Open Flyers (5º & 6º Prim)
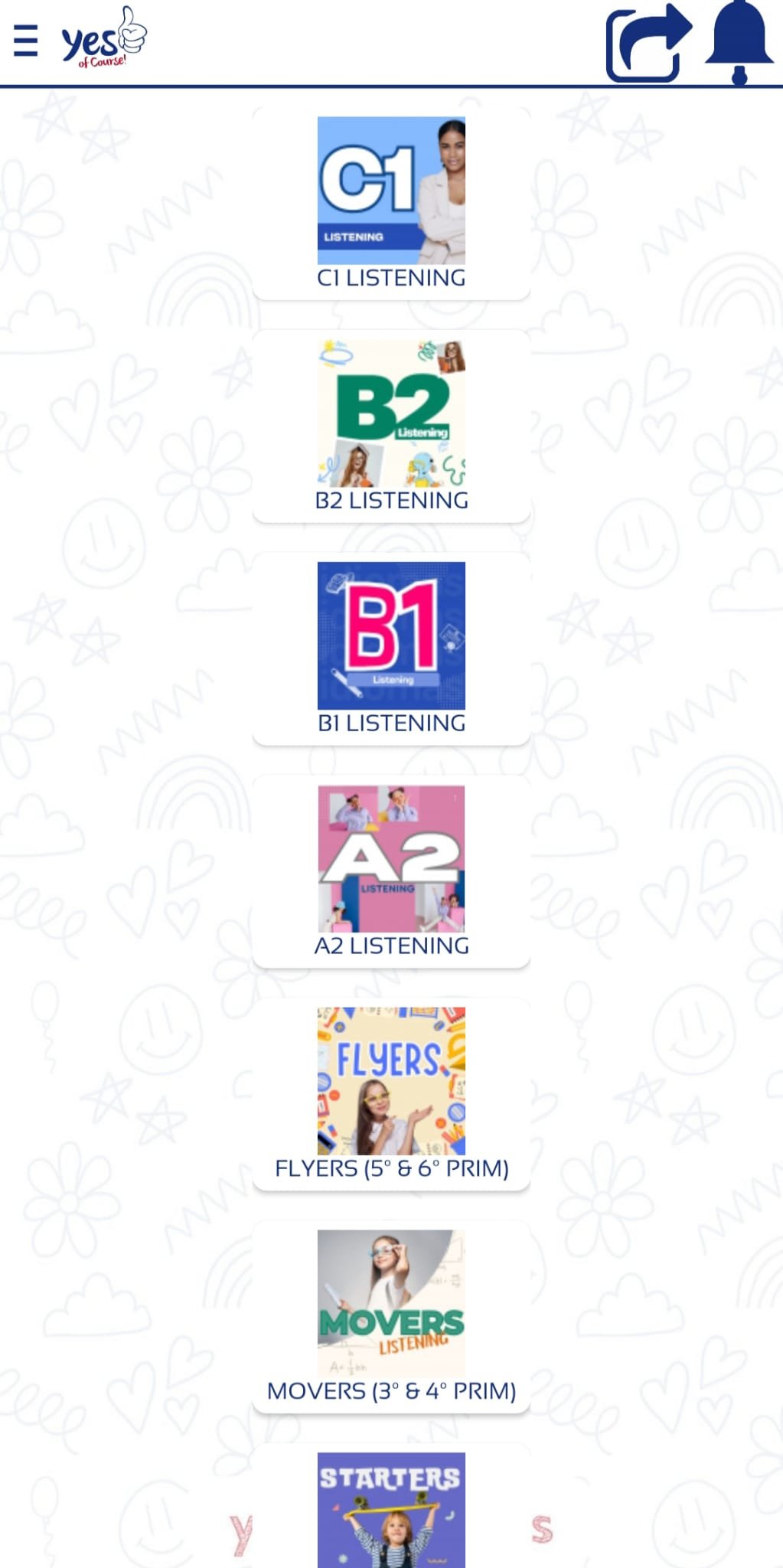783x1568 pixels. click(391, 1095)
